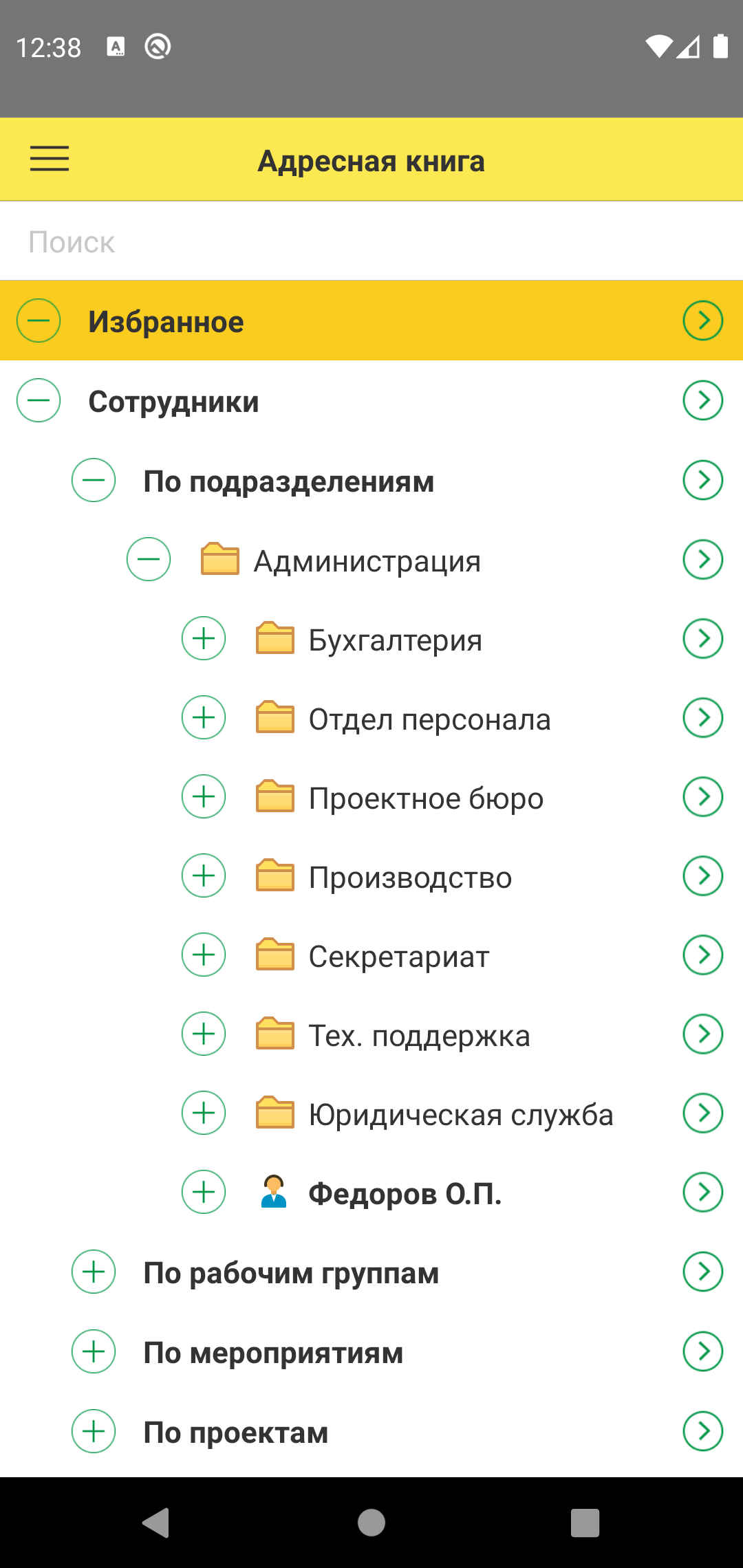Open Юридическая служба via its arrow
743x1568 pixels.
click(702, 1113)
